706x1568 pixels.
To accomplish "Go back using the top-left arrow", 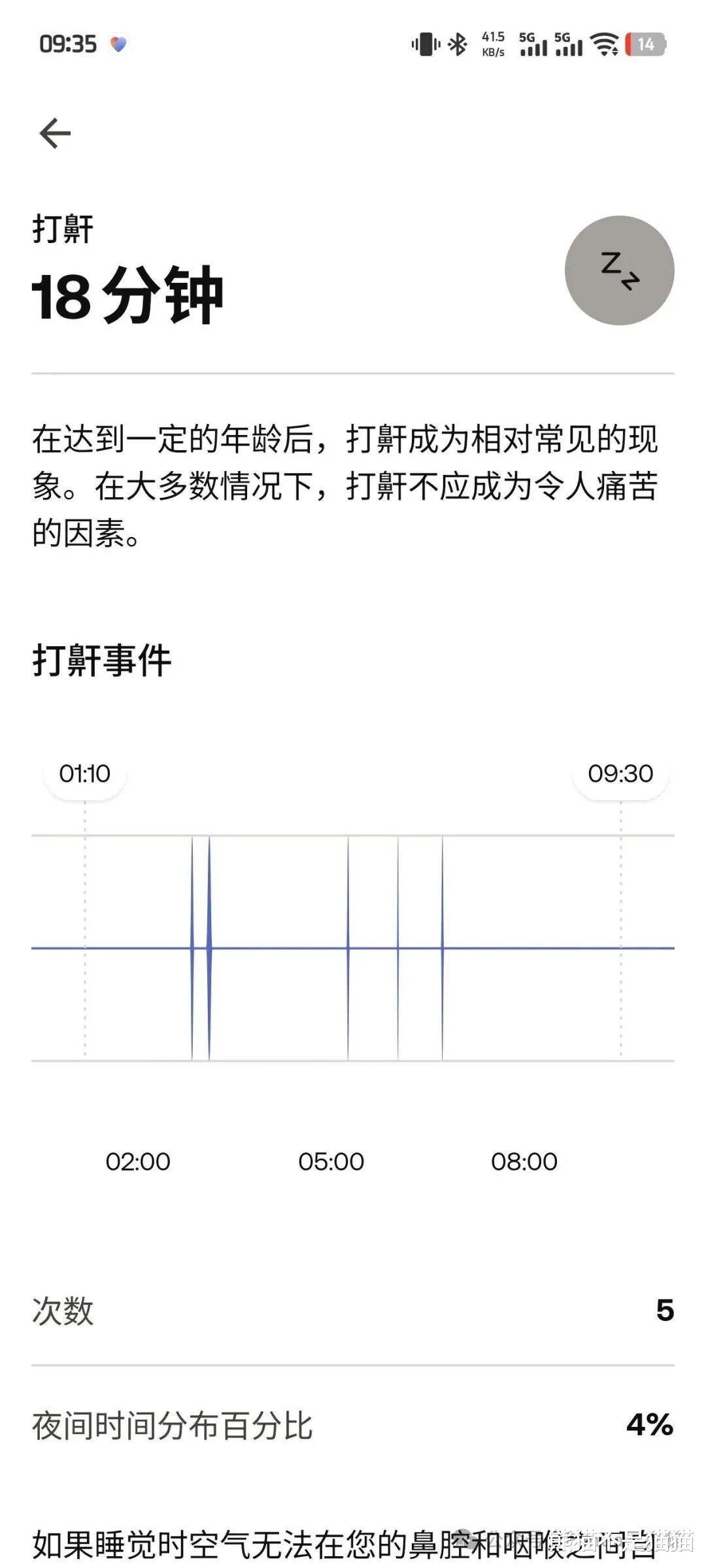I will pyautogui.click(x=55, y=133).
